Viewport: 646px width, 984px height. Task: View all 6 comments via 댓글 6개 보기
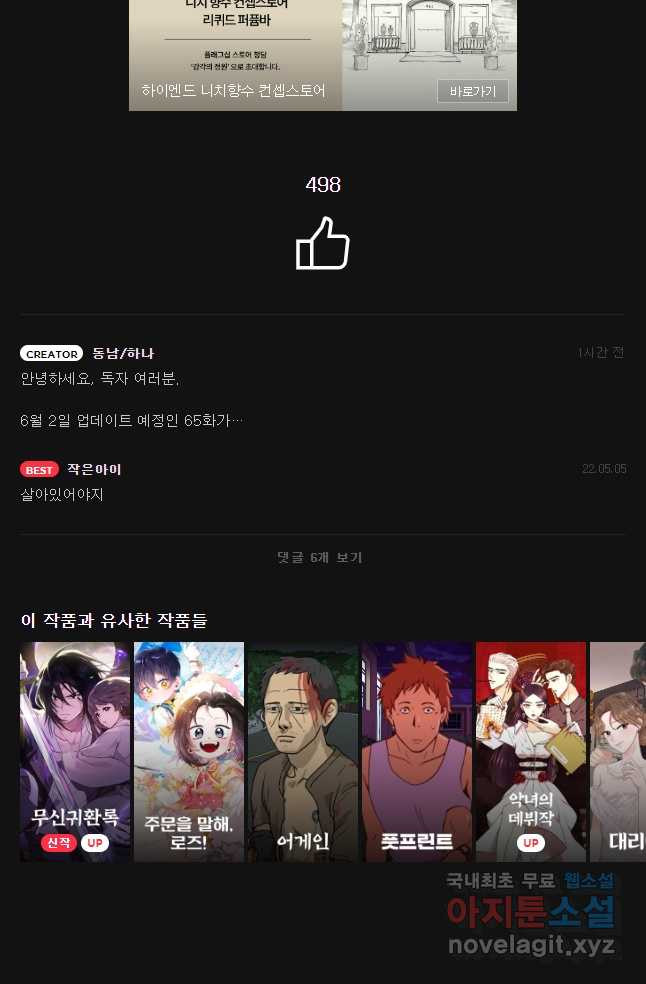pyautogui.click(x=320, y=557)
